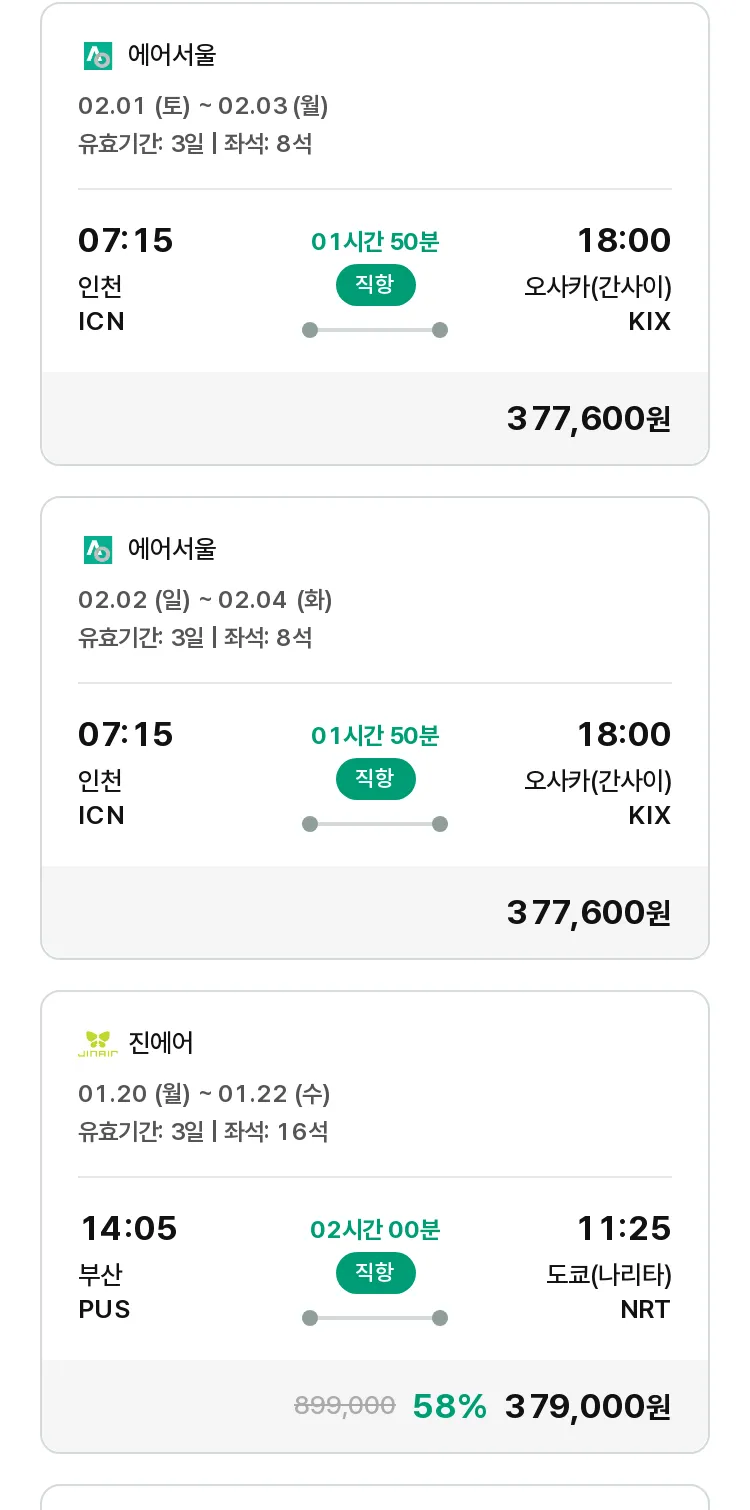Open the Air Seoul 02.01–02.03 Osaka flight card

[375, 234]
